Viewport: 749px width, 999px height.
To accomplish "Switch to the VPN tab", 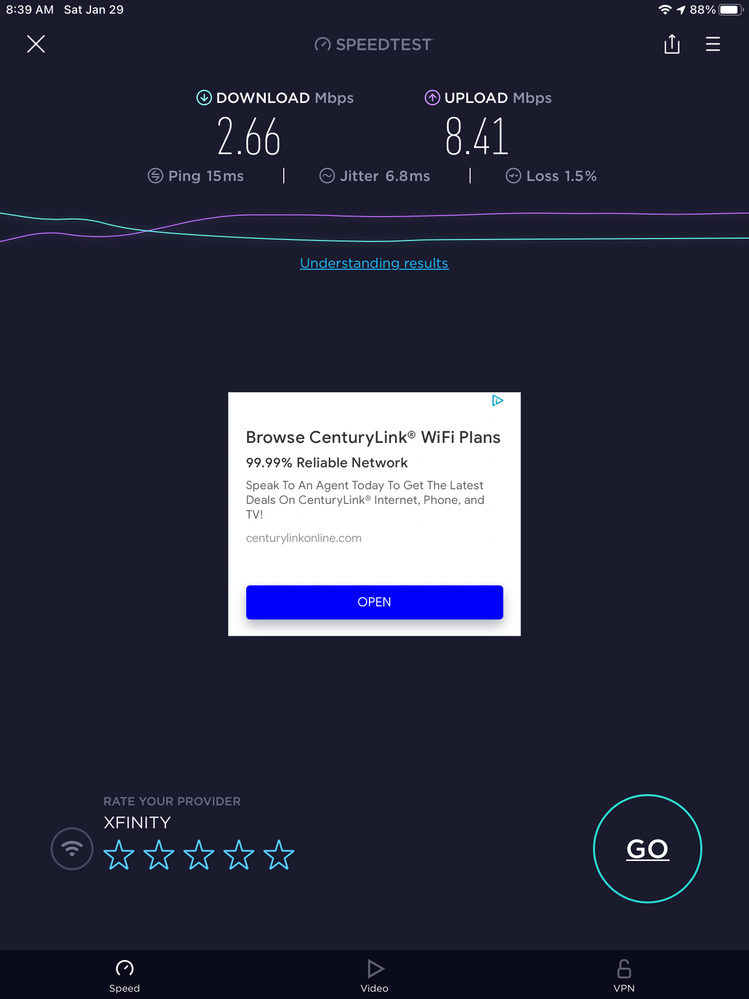I will [624, 975].
